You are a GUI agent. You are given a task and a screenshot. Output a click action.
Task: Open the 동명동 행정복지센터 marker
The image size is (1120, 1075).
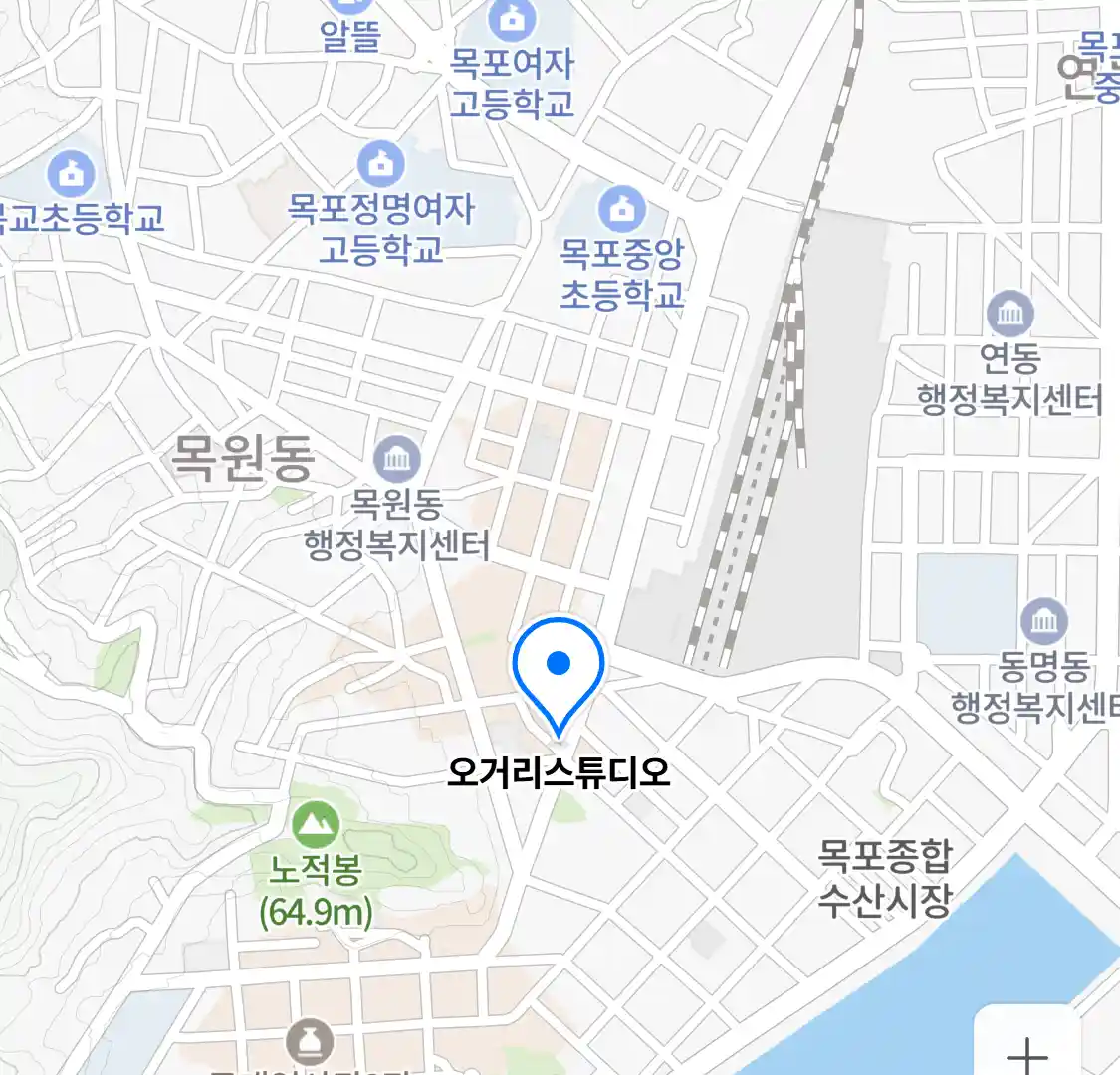pyautogui.click(x=1043, y=623)
